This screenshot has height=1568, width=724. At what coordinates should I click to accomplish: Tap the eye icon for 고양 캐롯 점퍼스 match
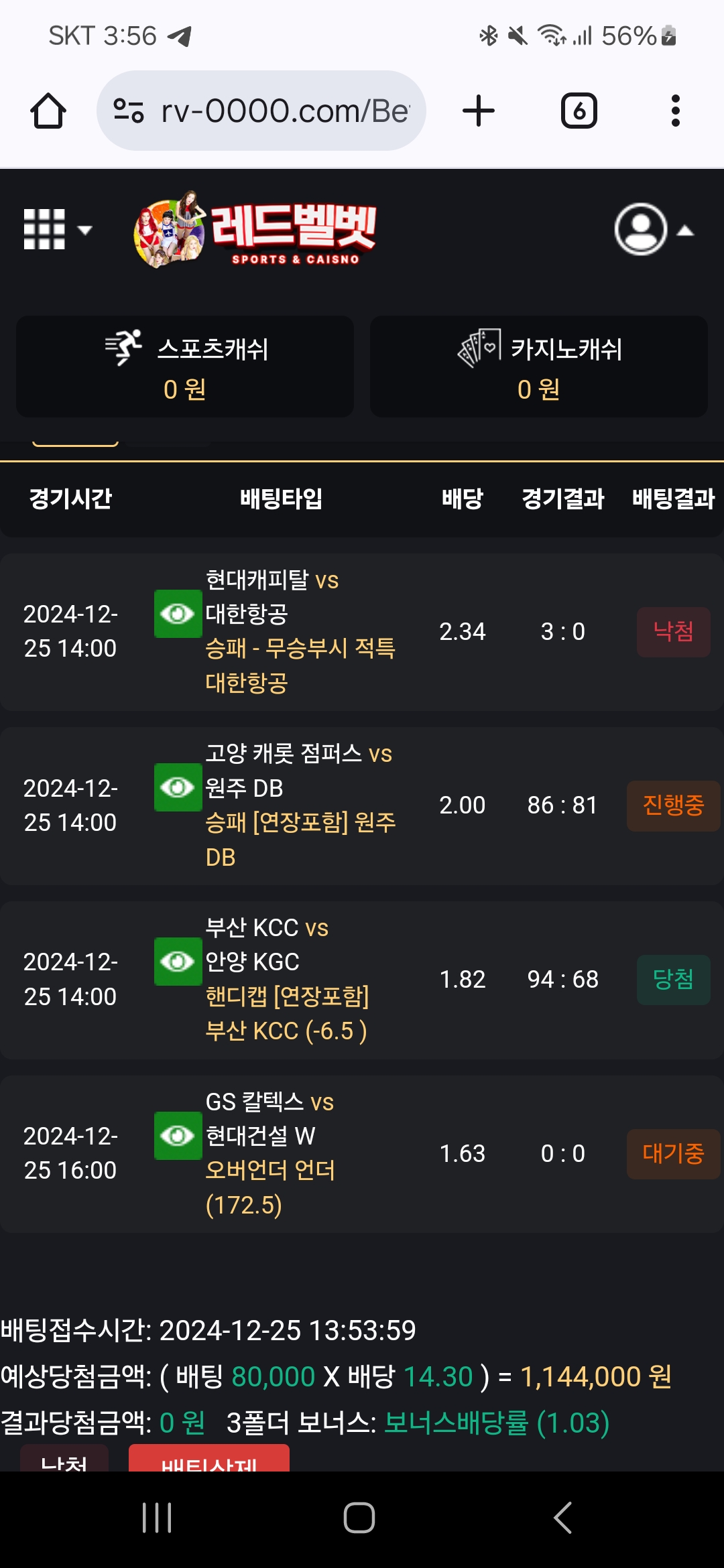178,787
